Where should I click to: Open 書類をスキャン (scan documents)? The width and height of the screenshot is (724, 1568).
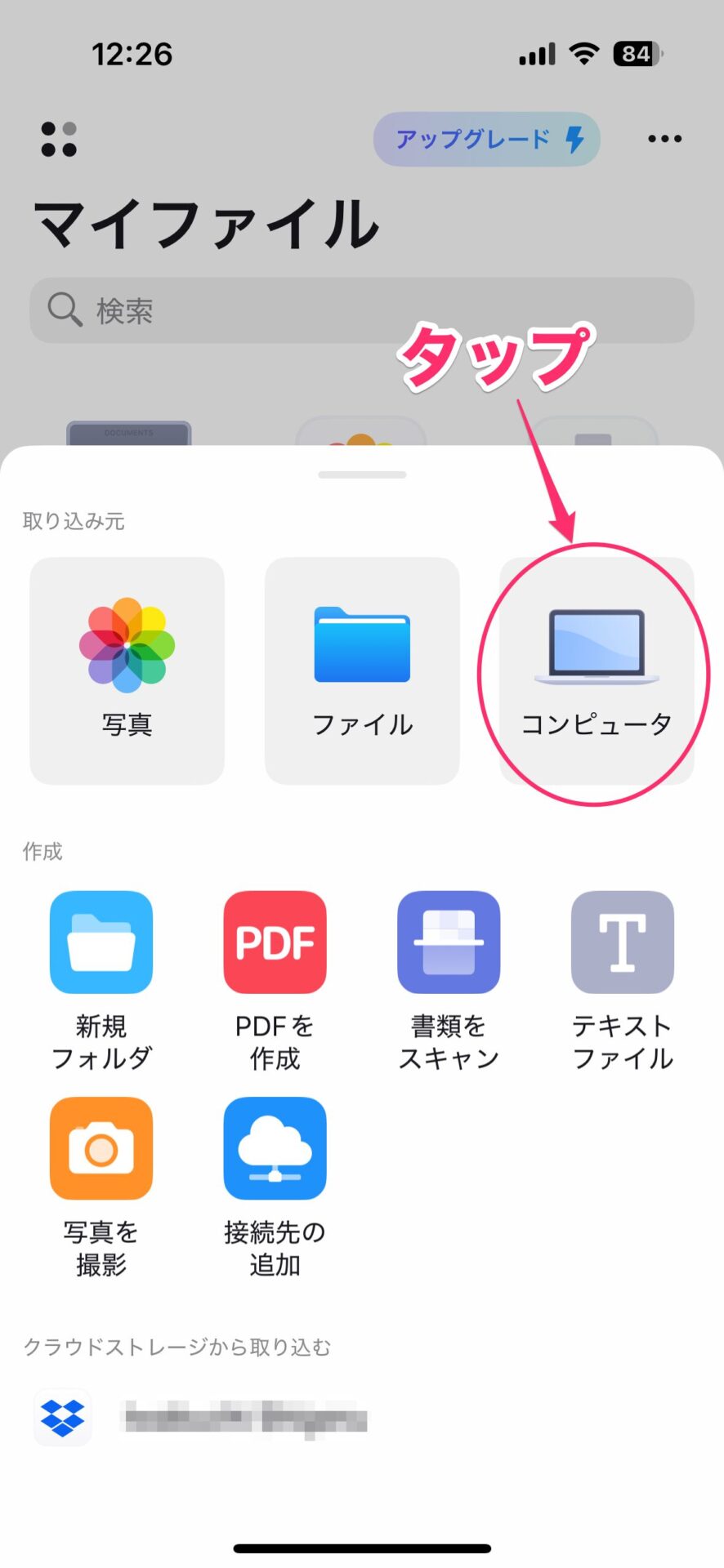coord(449,941)
